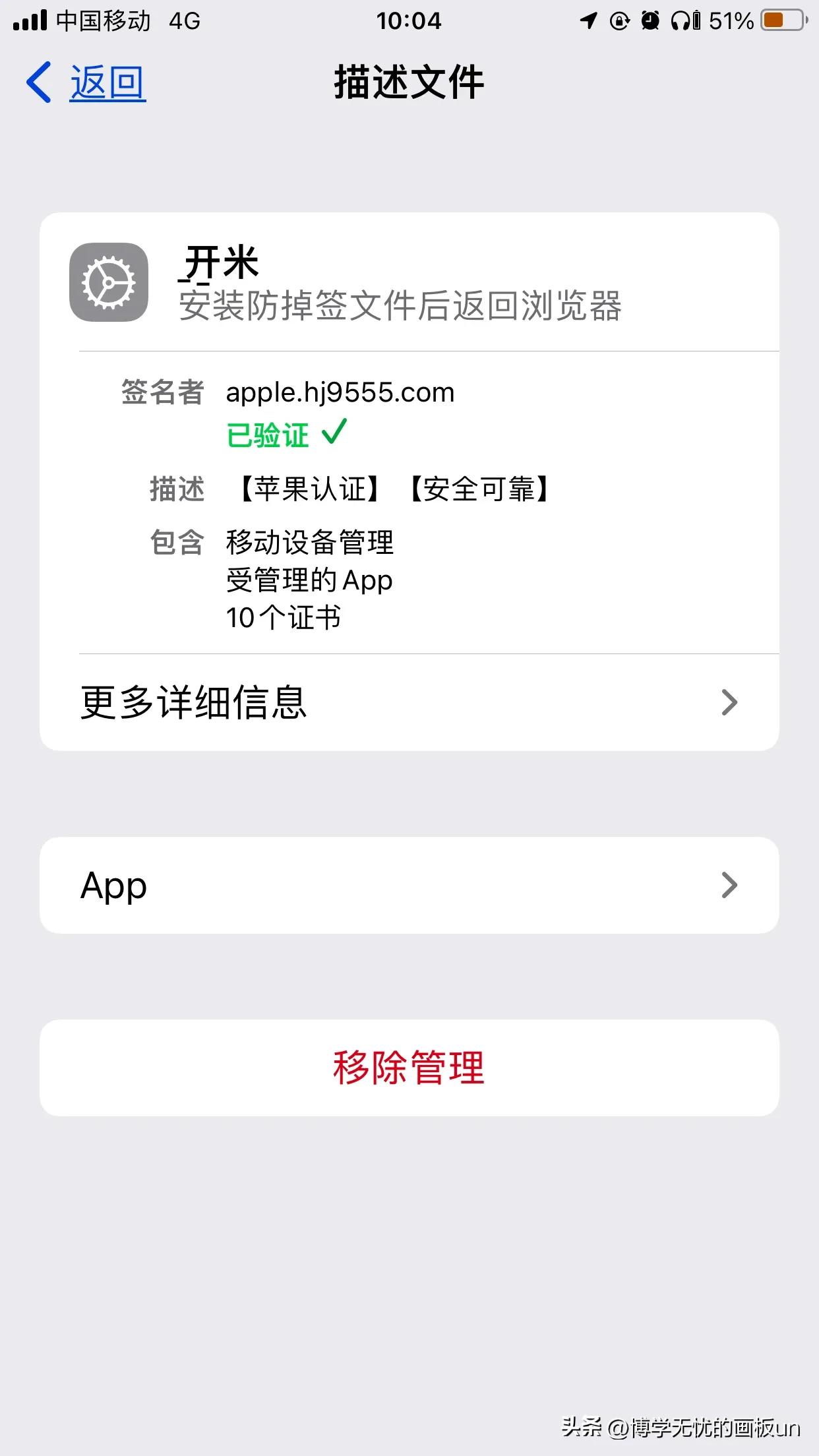Tap the 已验证 verified status label
This screenshot has height=1456, width=819.
(x=269, y=433)
